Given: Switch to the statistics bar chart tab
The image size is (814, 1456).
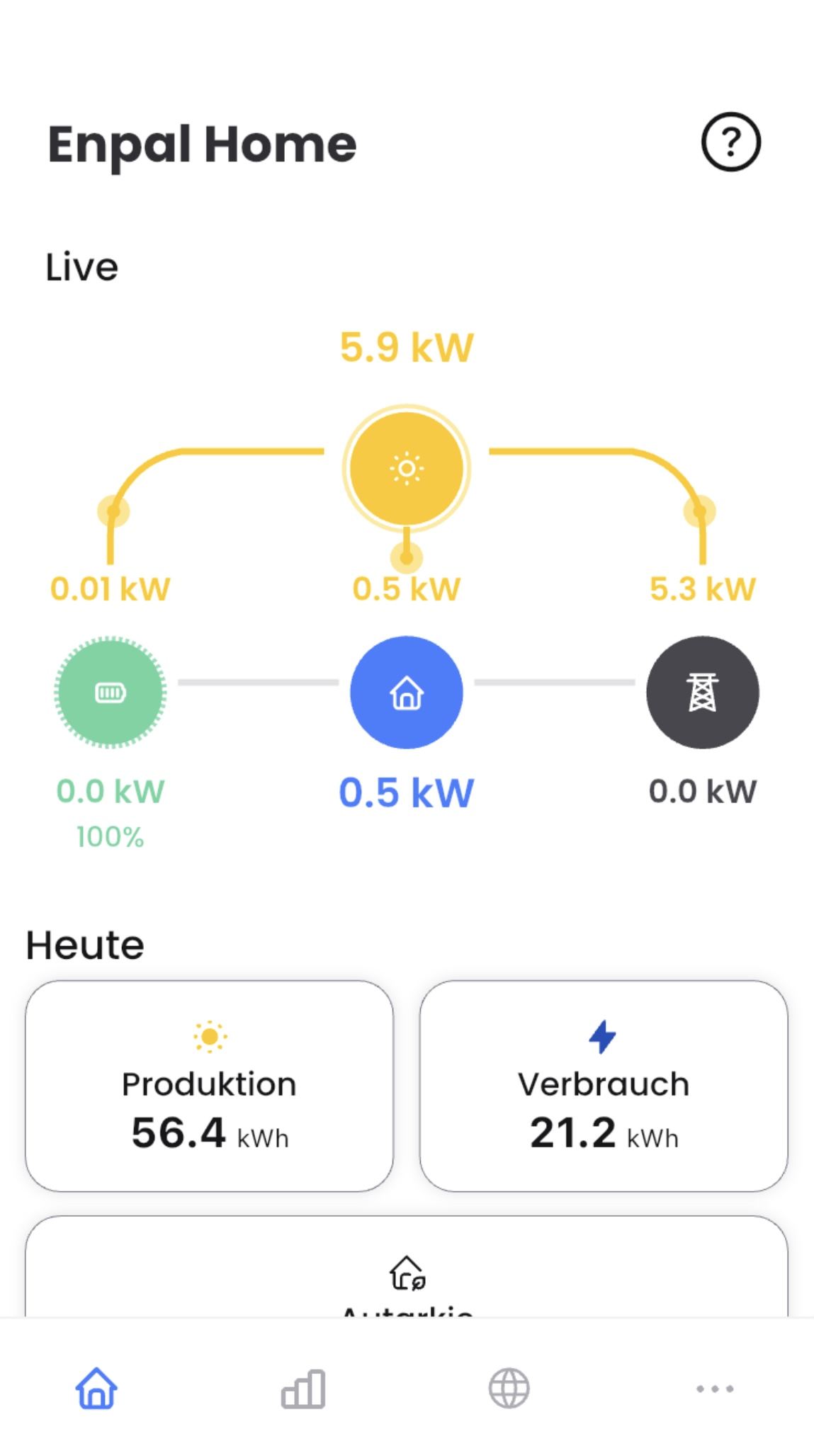Looking at the screenshot, I should click(x=303, y=1388).
